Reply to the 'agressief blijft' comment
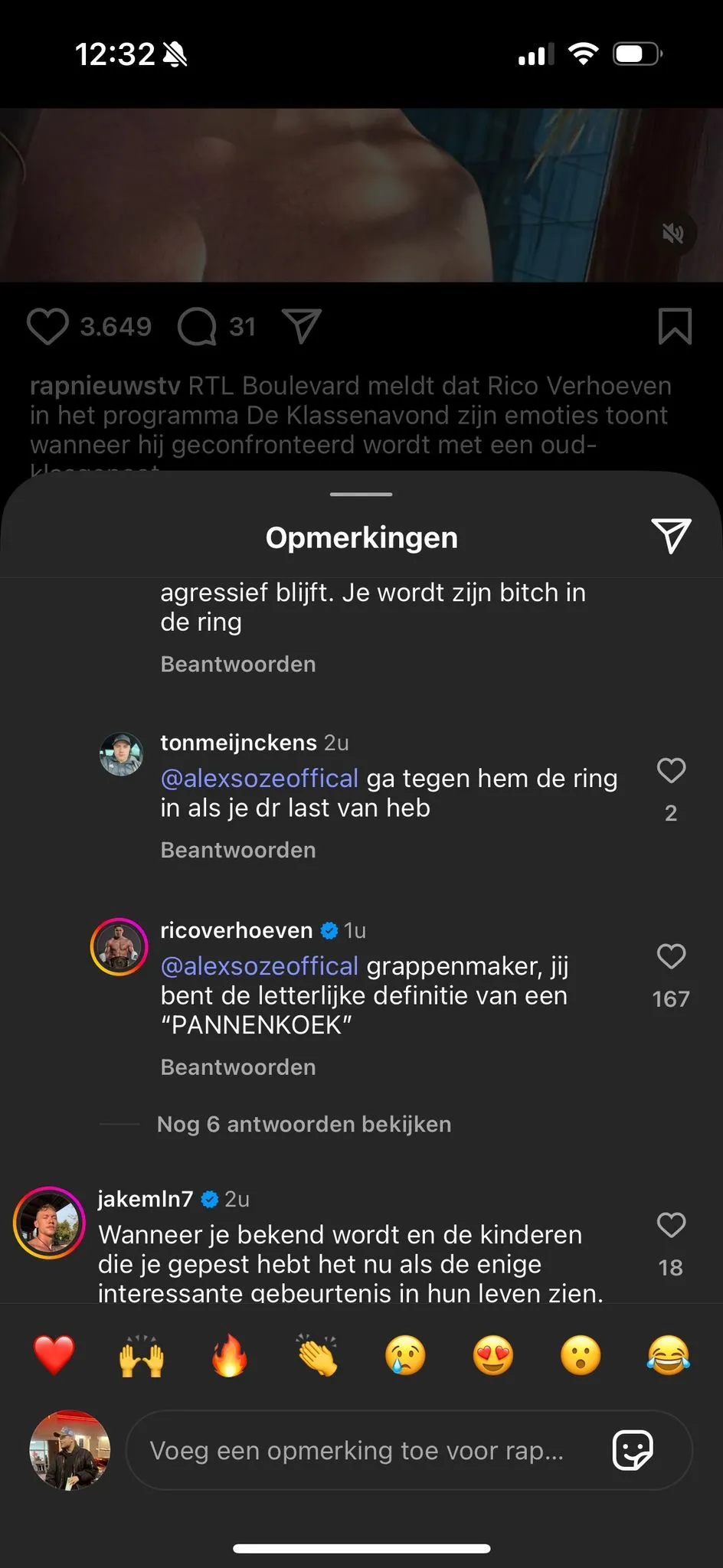723x1568 pixels. point(238,664)
